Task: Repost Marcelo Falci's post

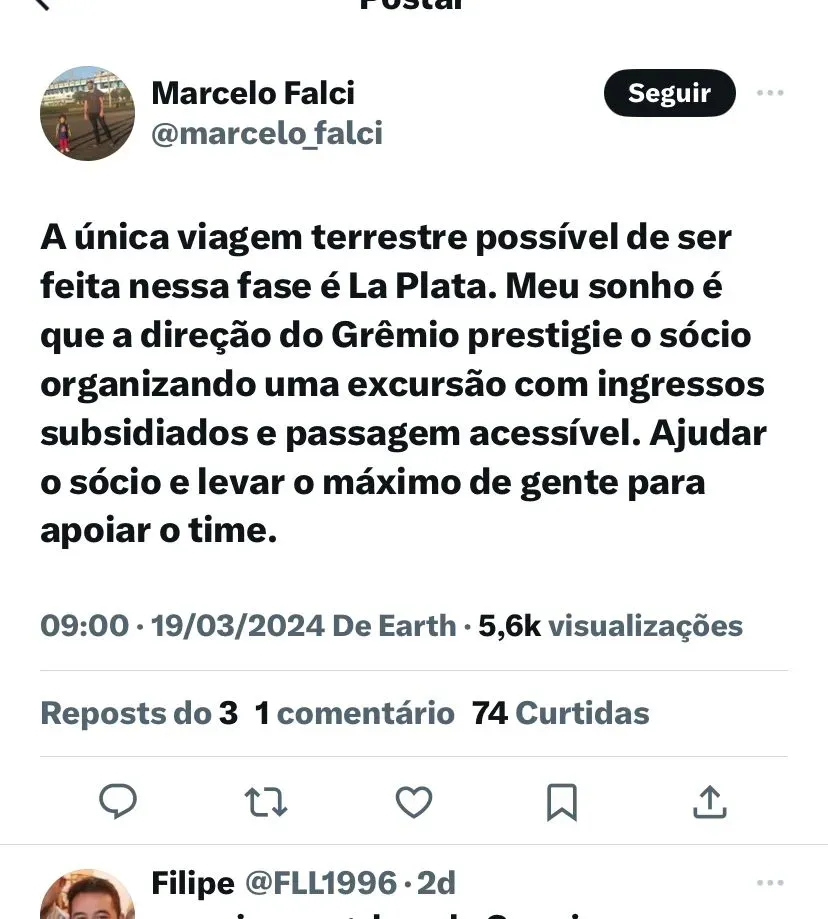Action: pyautogui.click(x=266, y=801)
